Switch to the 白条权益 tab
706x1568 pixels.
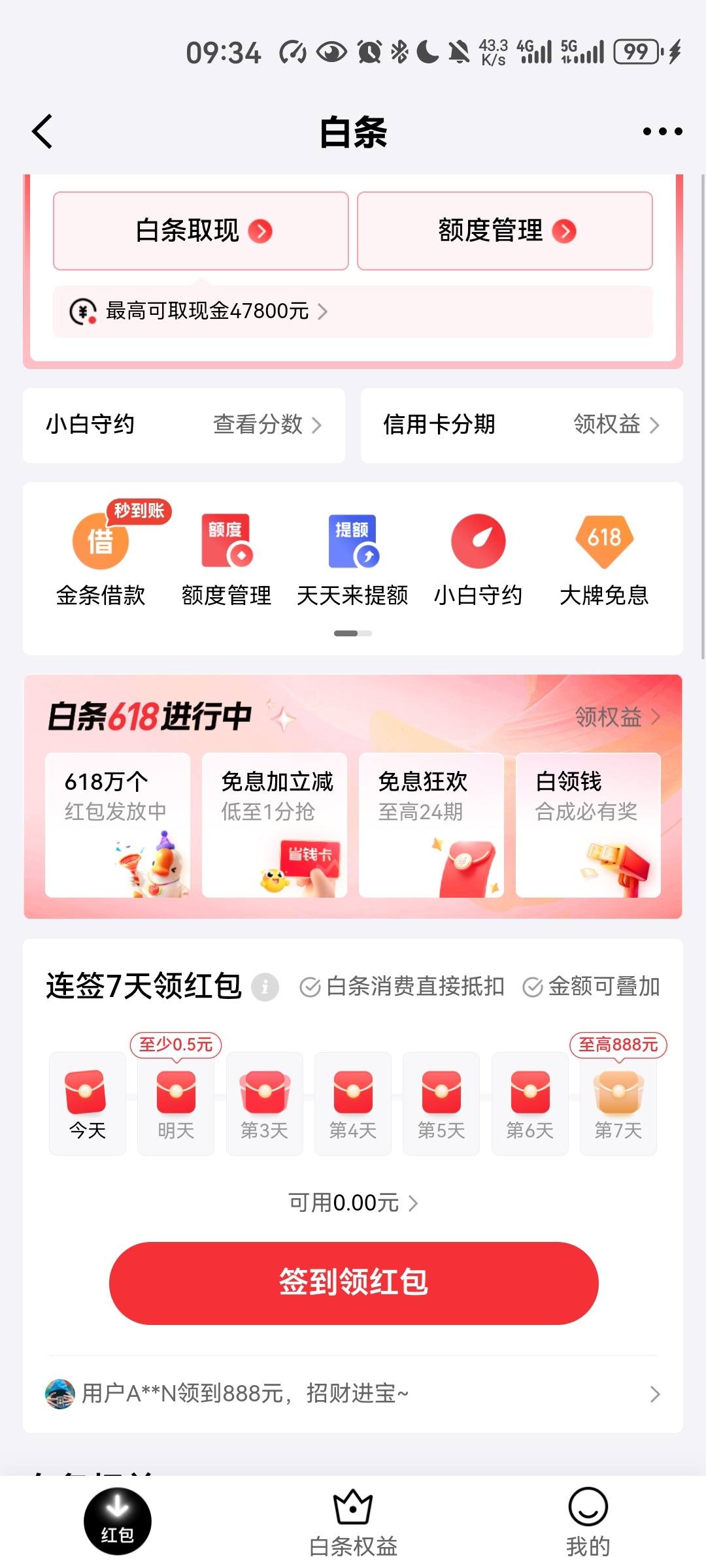pyautogui.click(x=353, y=1524)
